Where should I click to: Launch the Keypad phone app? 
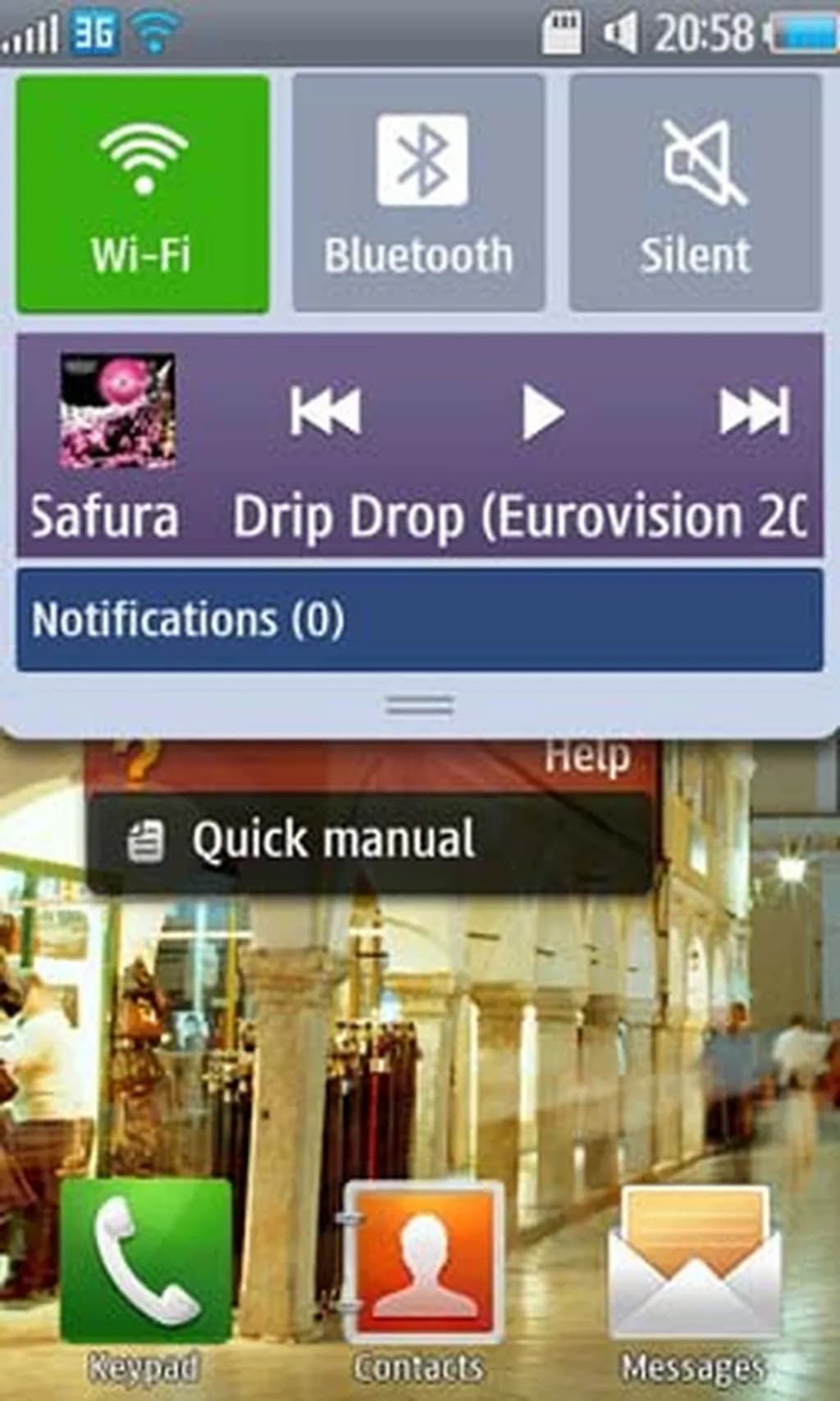(146, 1263)
